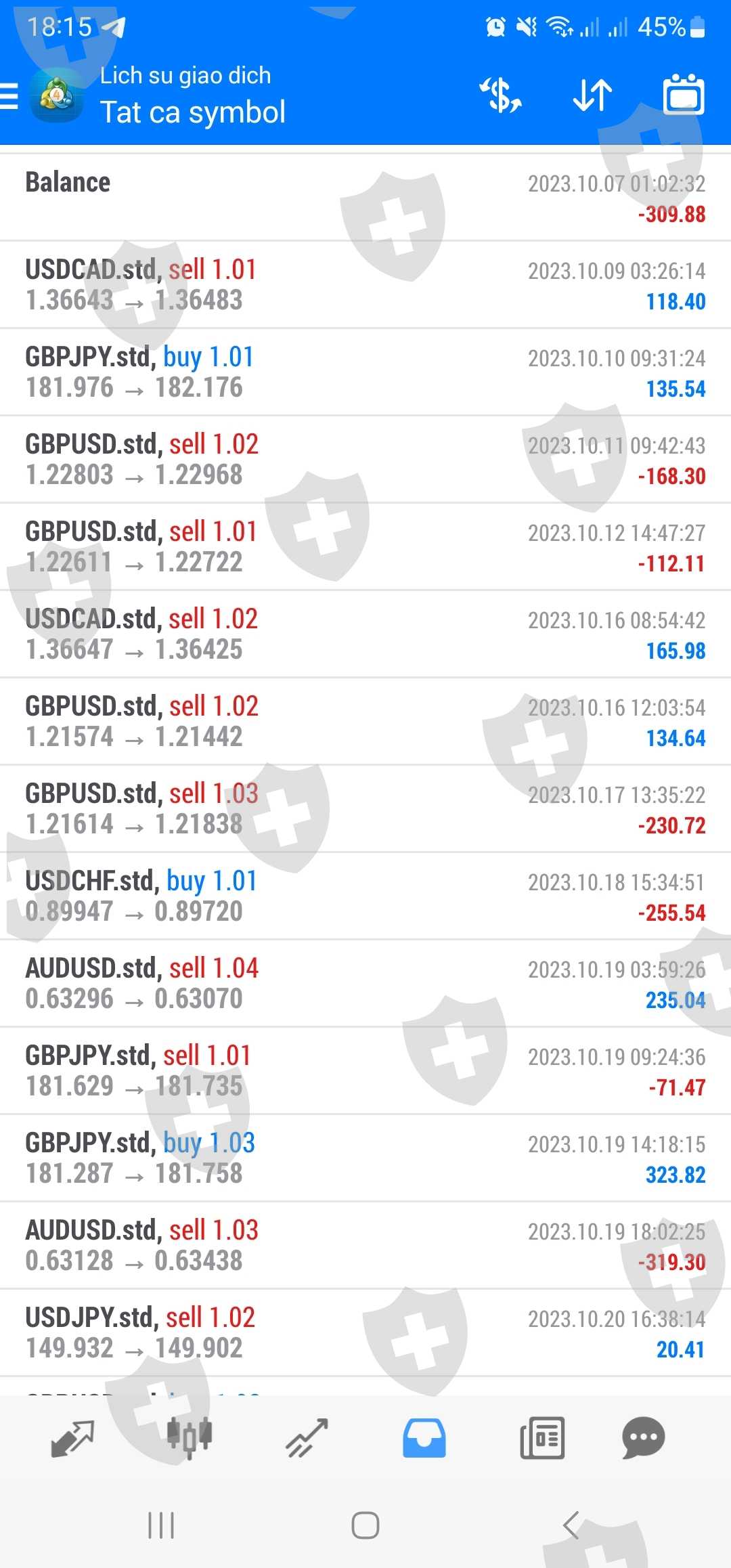
Task: Go back with the system back button
Action: [x=571, y=1525]
